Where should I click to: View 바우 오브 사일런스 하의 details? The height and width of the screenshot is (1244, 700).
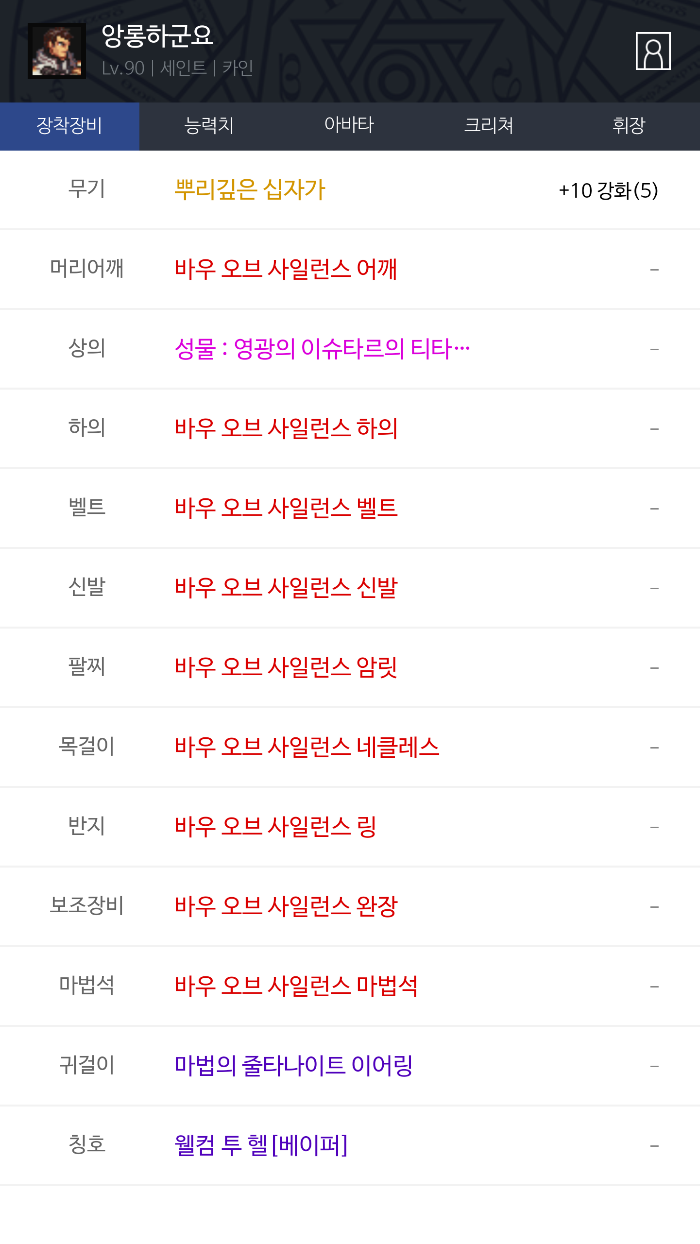point(286,428)
